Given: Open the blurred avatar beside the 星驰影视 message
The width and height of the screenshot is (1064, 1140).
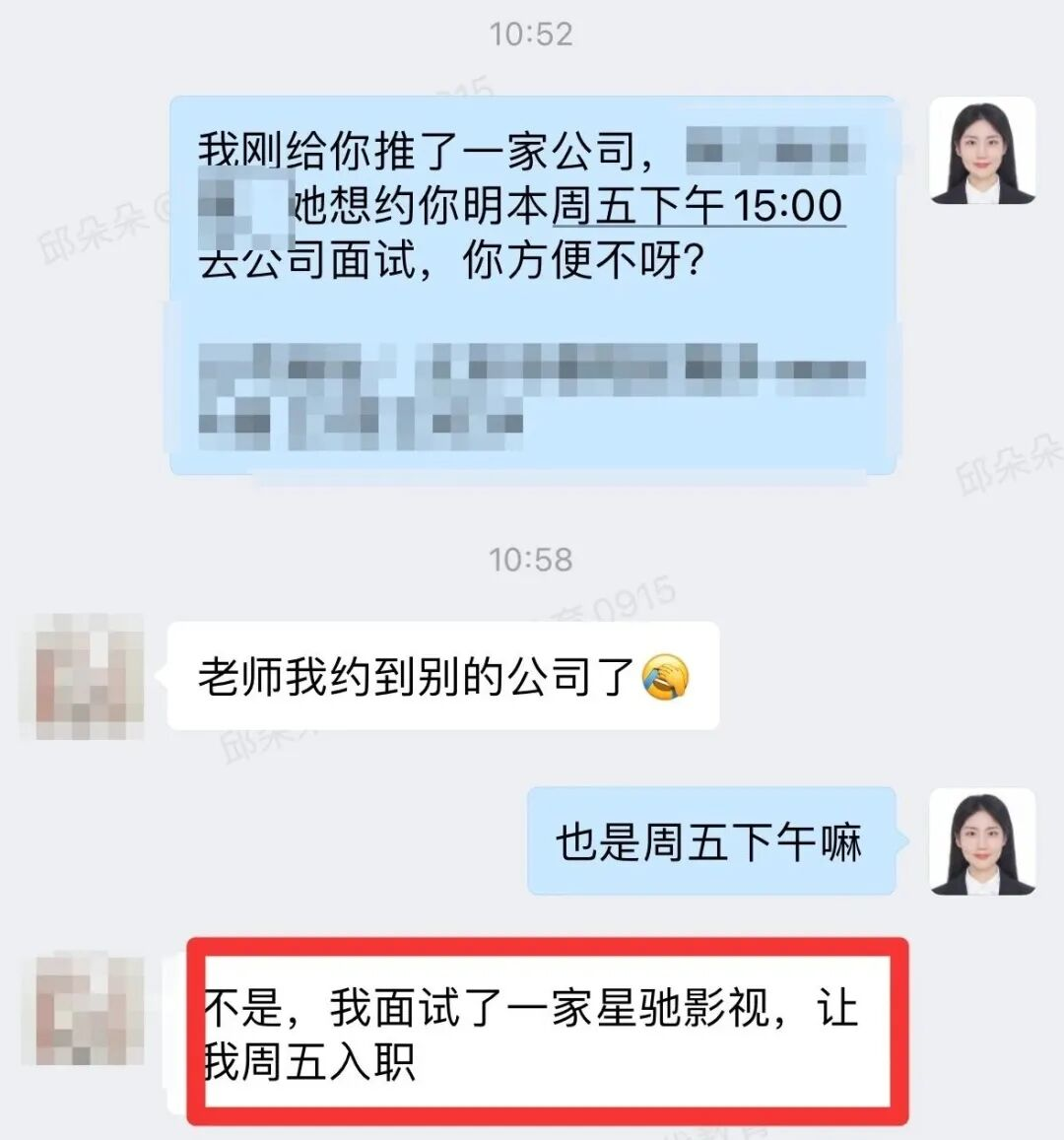Looking at the screenshot, I should tap(90, 1008).
